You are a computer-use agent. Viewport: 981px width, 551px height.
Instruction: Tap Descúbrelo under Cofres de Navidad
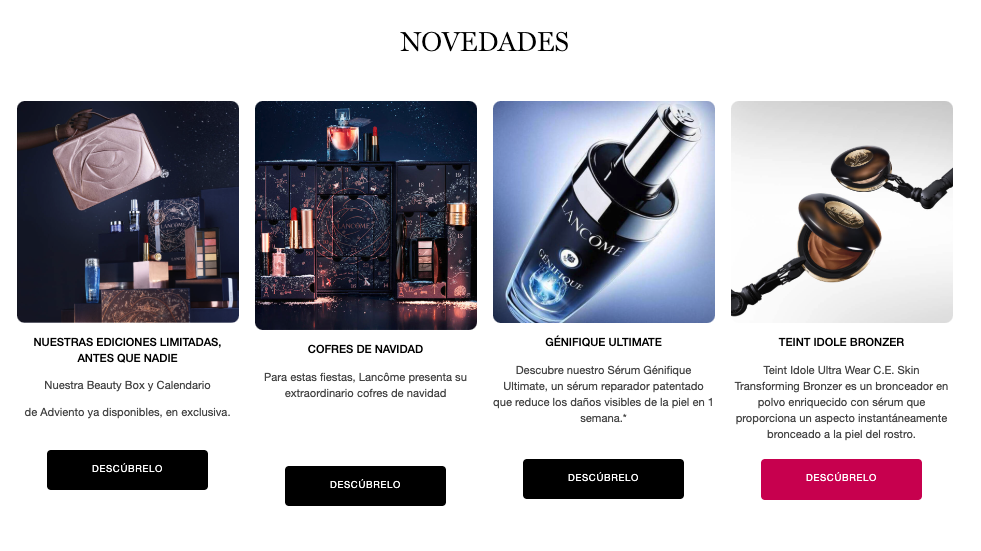click(365, 485)
